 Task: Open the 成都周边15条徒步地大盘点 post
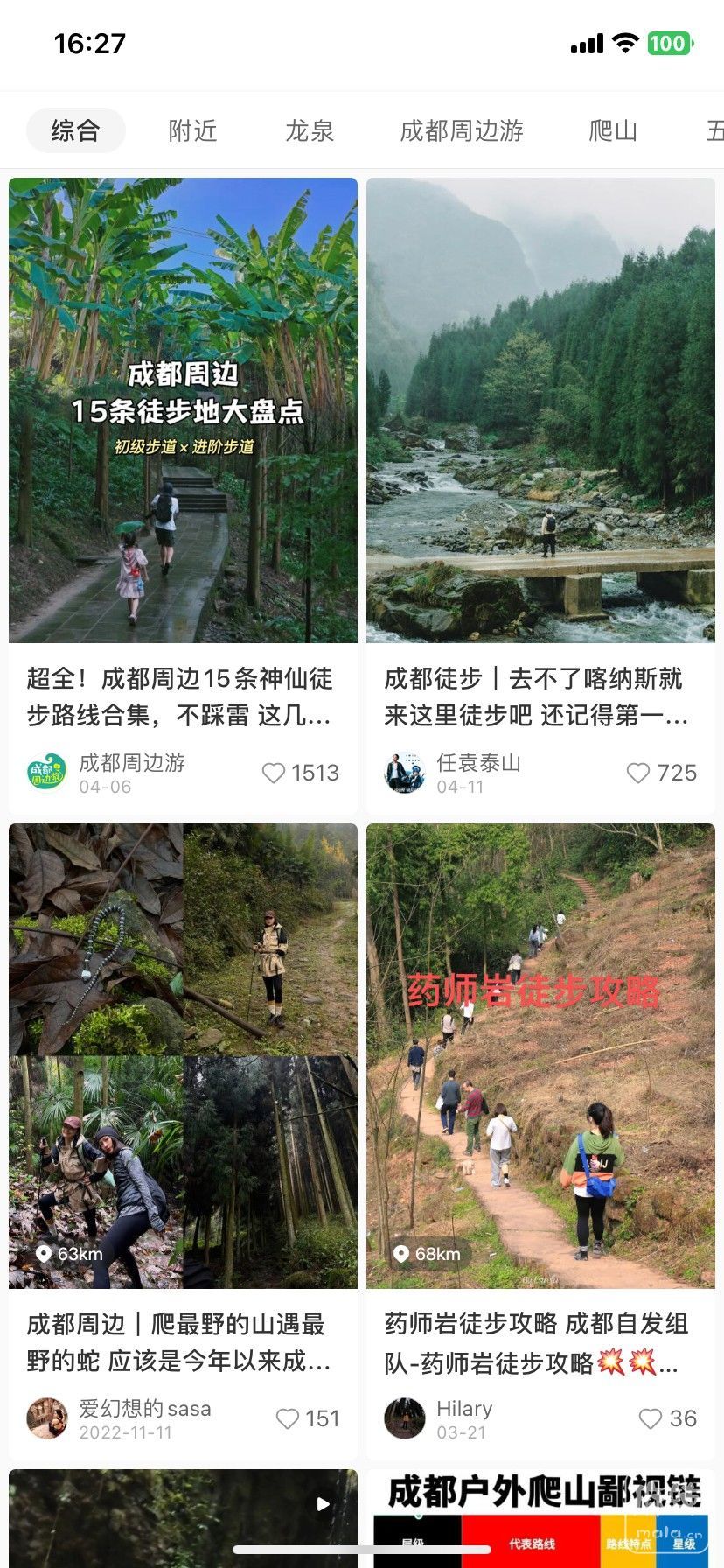click(x=183, y=411)
